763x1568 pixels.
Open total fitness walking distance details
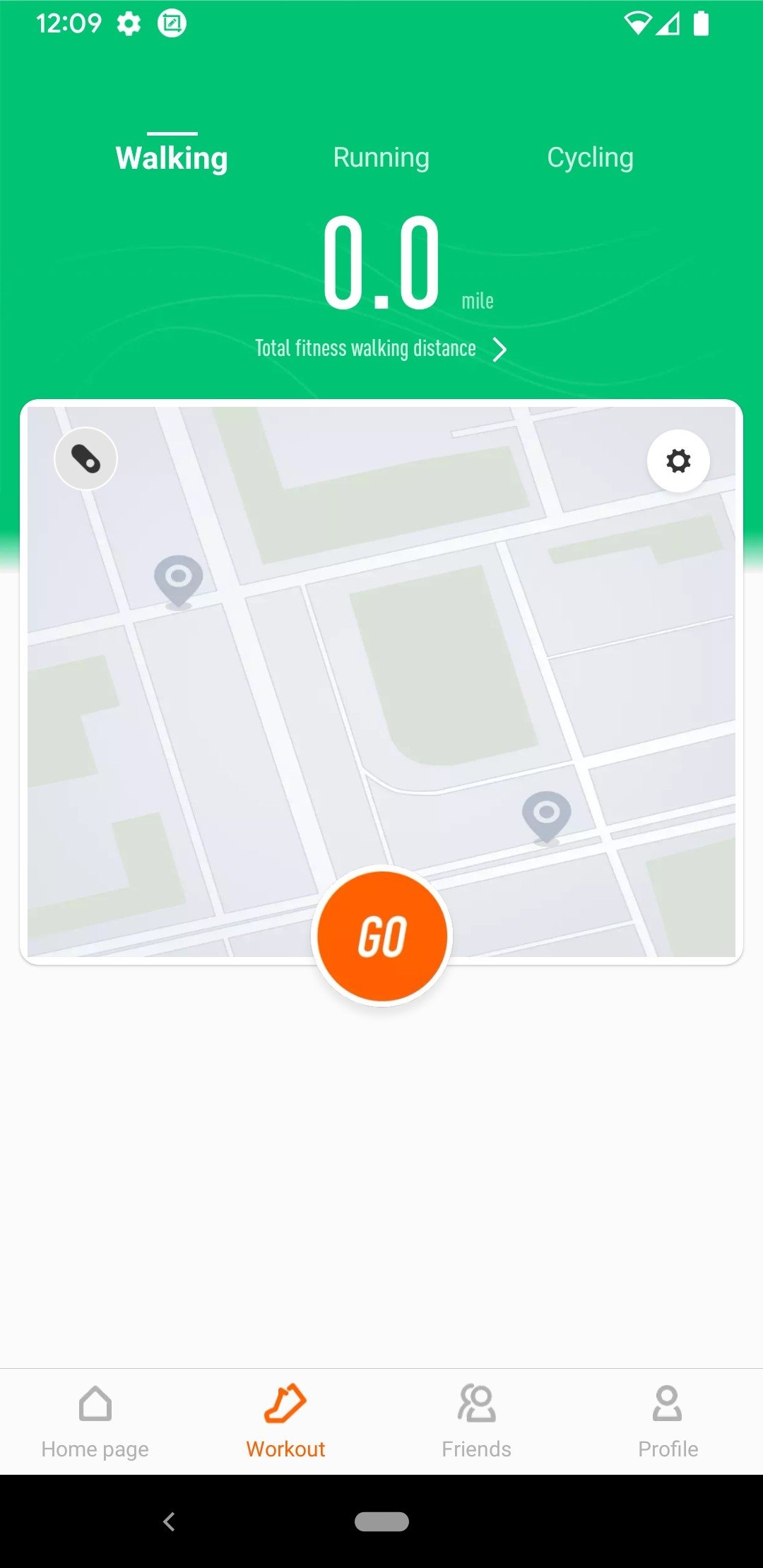point(380,349)
